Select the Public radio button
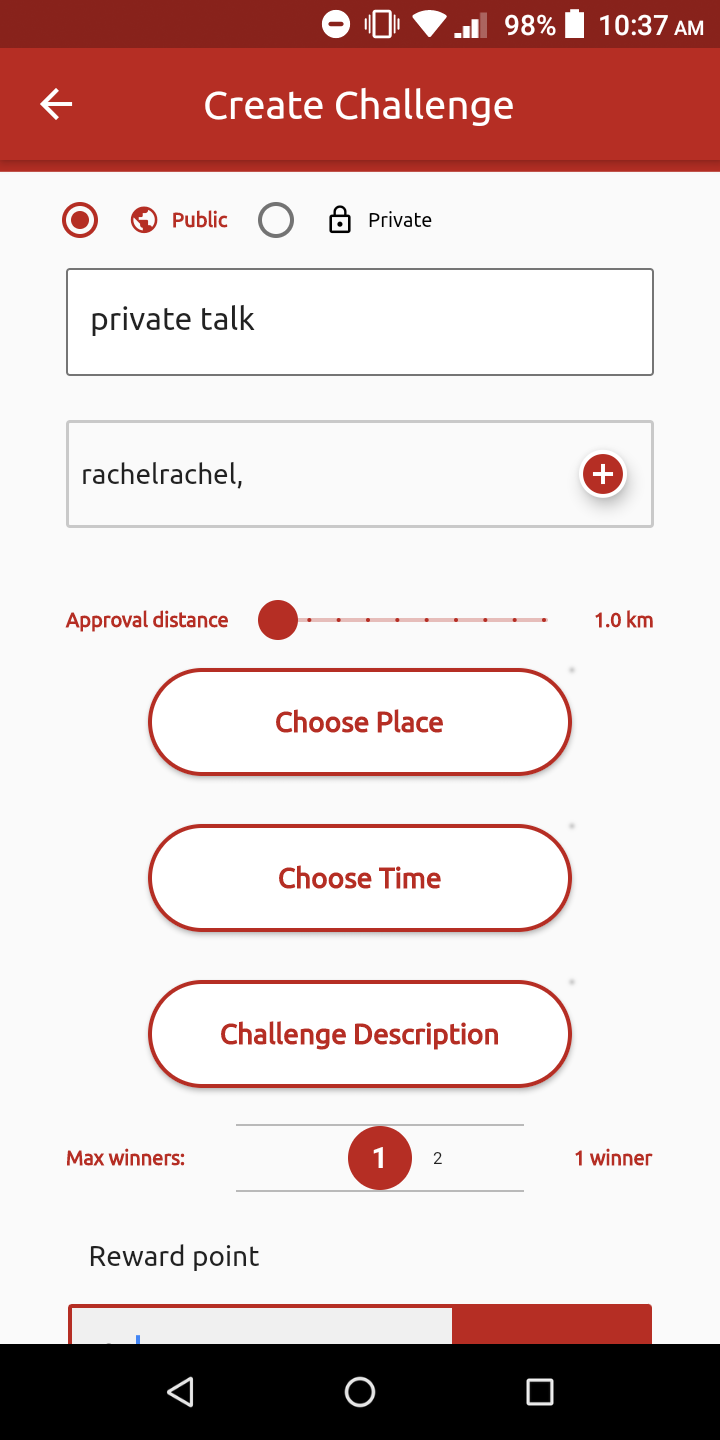 pyautogui.click(x=80, y=220)
